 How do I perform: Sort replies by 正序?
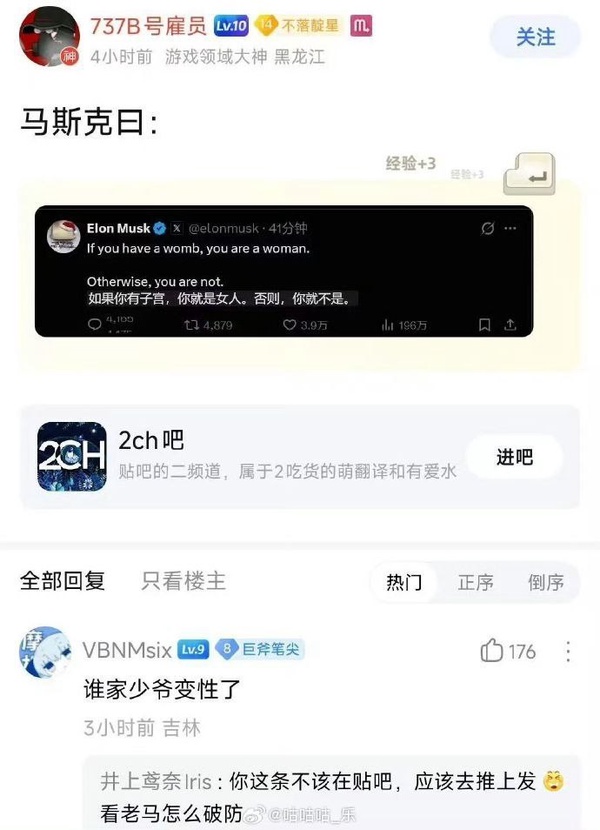tap(475, 582)
